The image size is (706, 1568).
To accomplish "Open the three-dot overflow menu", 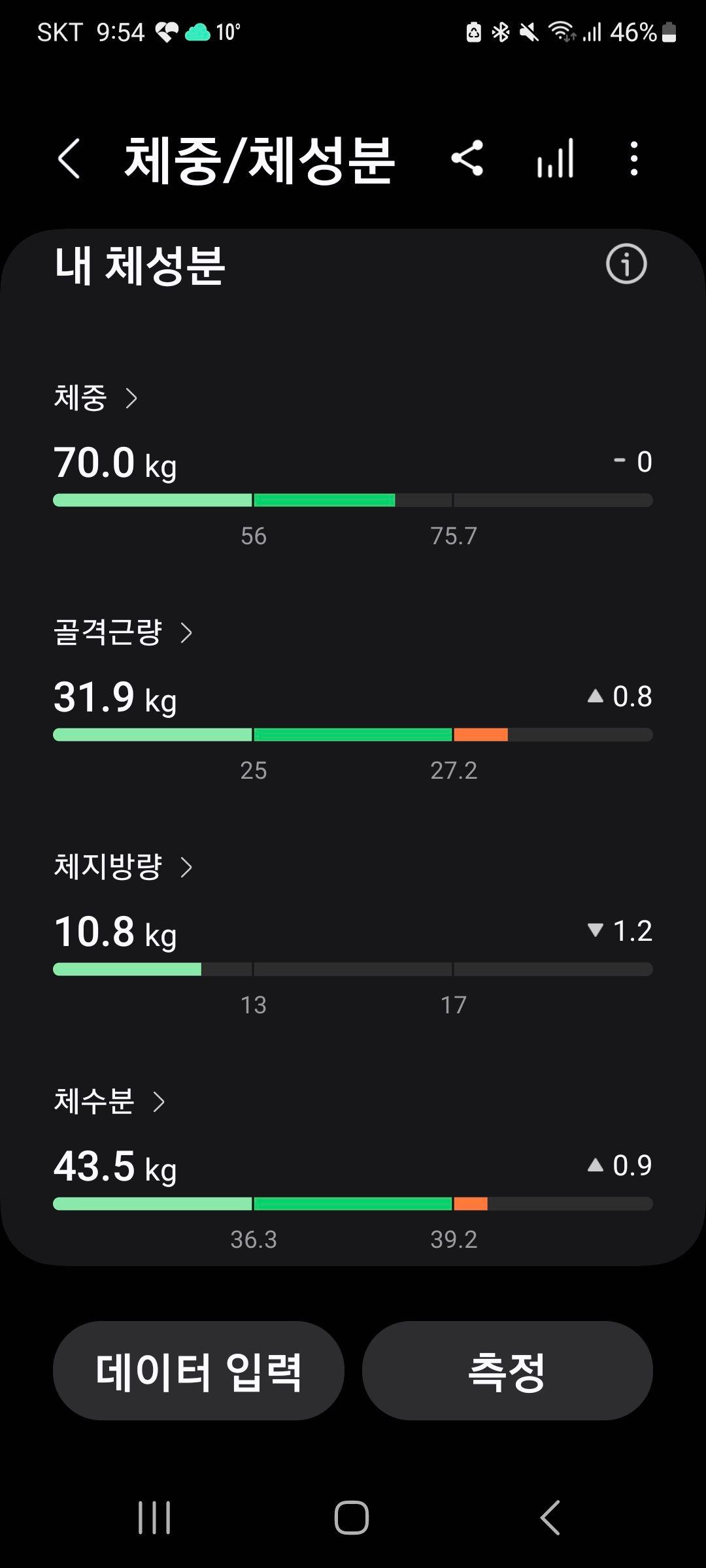I will tap(633, 159).
